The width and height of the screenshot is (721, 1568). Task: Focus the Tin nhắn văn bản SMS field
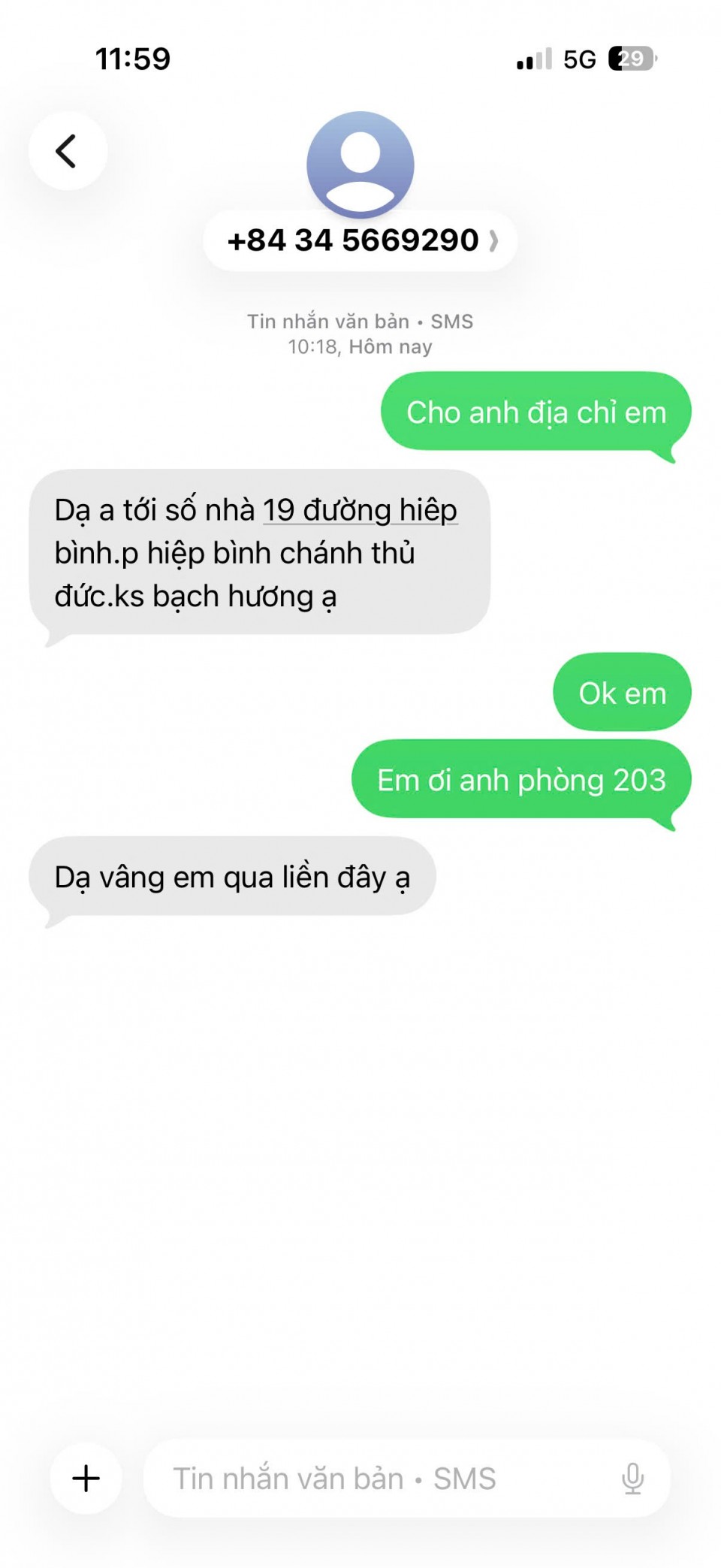coord(376,1478)
